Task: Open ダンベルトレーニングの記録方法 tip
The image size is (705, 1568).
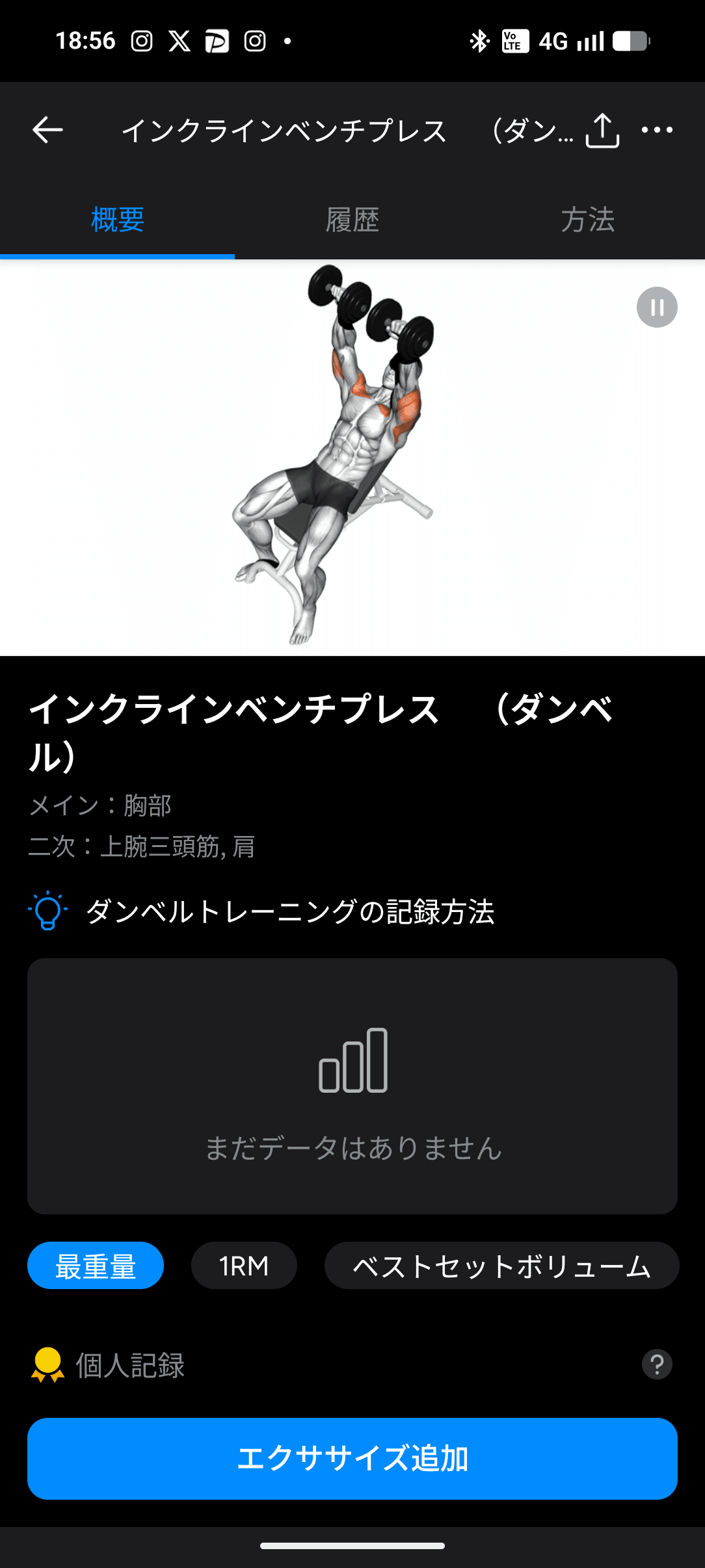Action: [289, 911]
